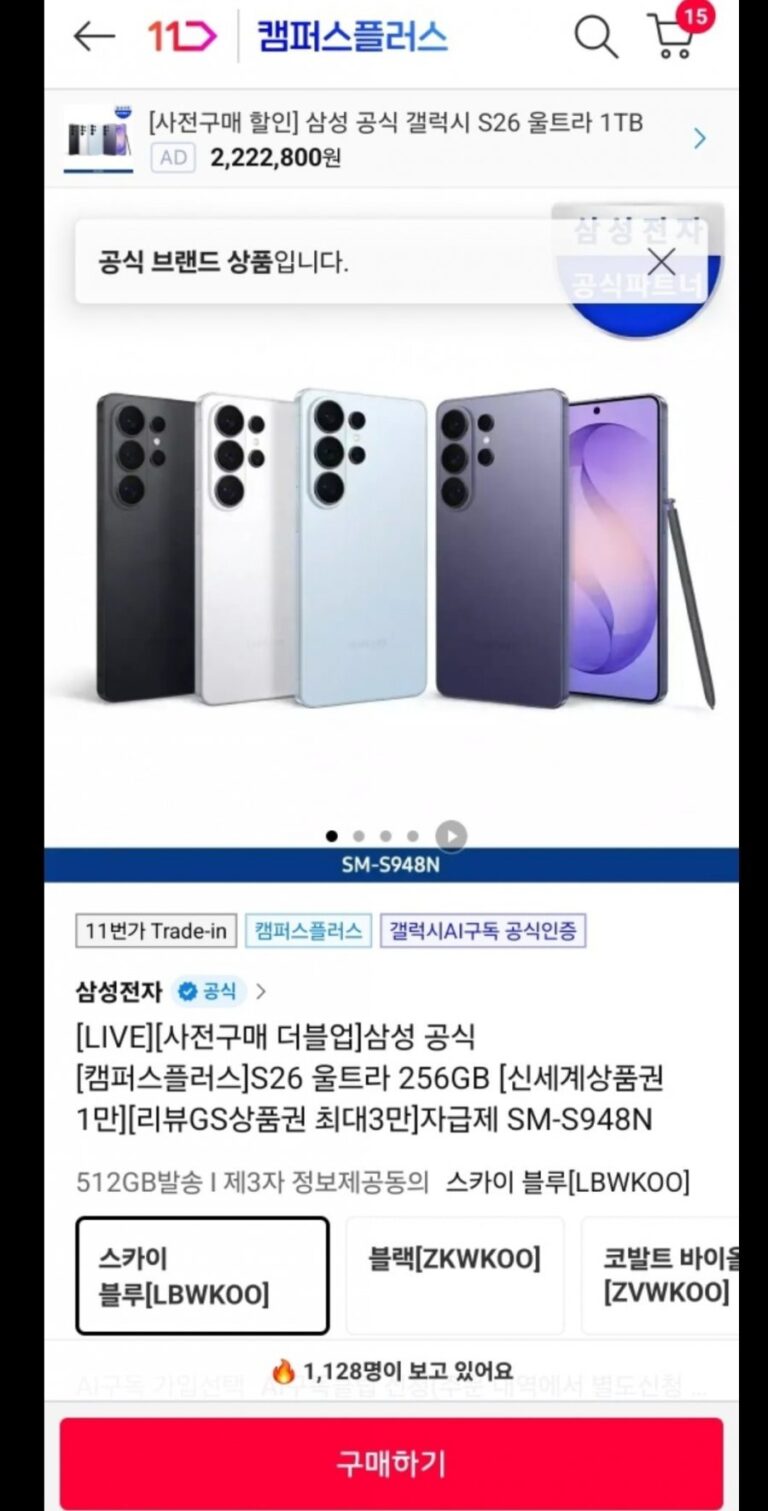
Task: Go back with the arrow icon
Action: click(x=94, y=37)
